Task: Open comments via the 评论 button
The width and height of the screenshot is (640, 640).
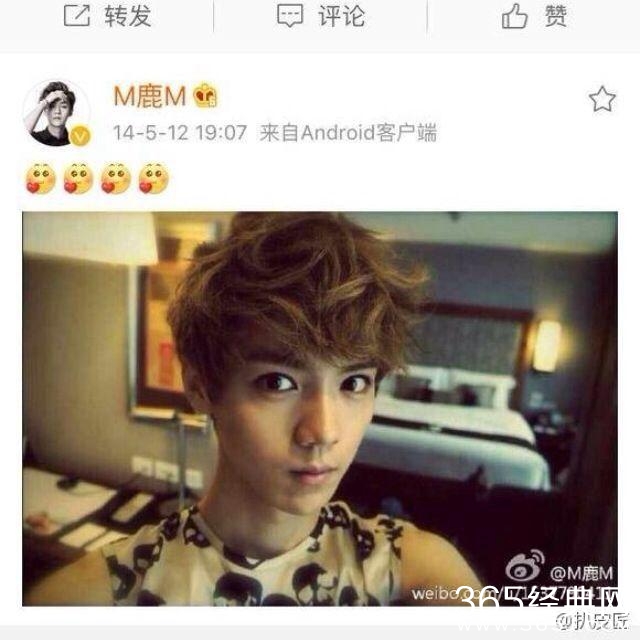Action: (x=320, y=16)
